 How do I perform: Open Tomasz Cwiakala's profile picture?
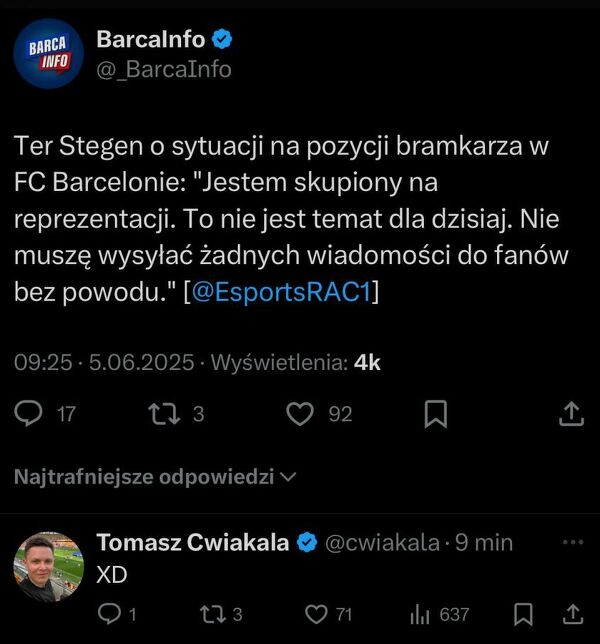click(x=48, y=566)
